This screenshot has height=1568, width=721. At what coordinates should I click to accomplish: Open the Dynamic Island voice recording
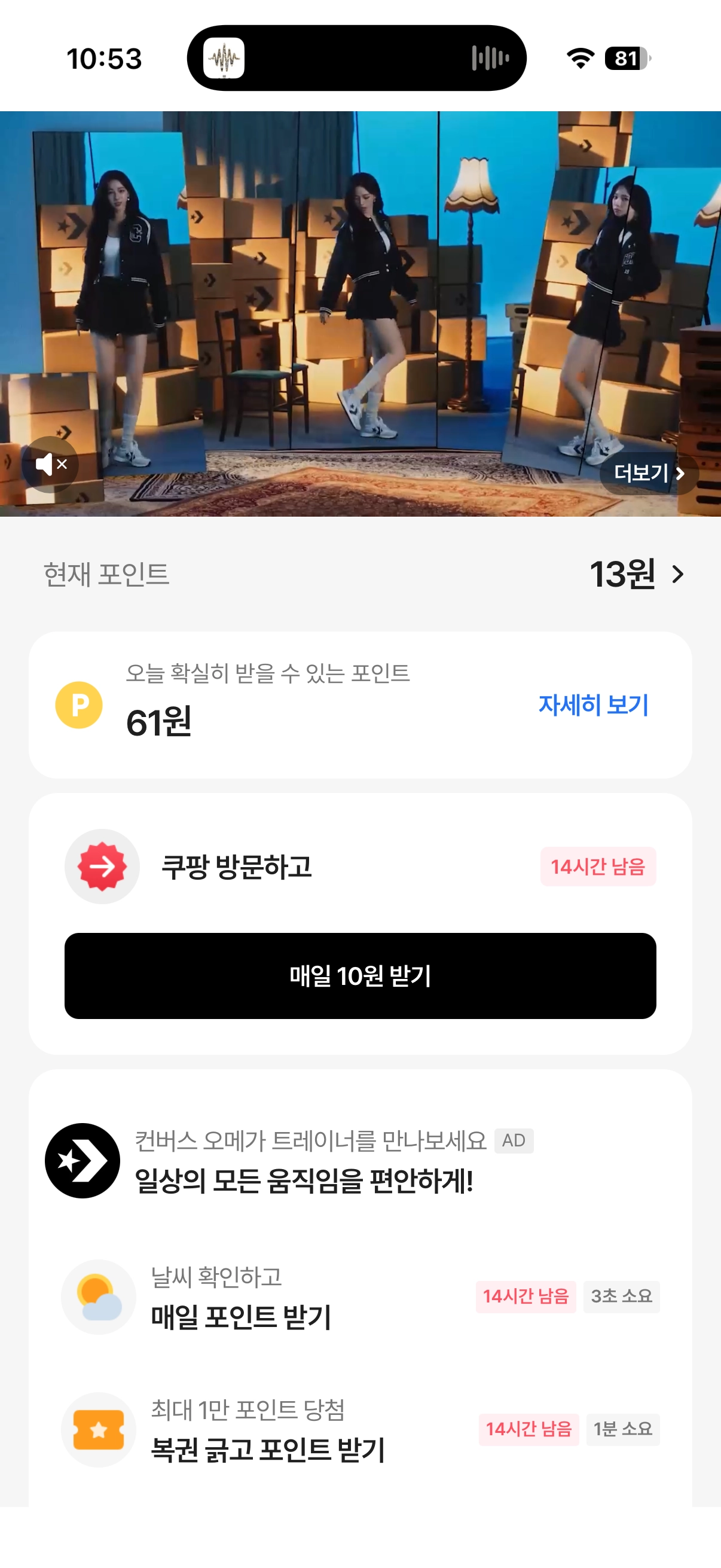pyautogui.click(x=356, y=59)
